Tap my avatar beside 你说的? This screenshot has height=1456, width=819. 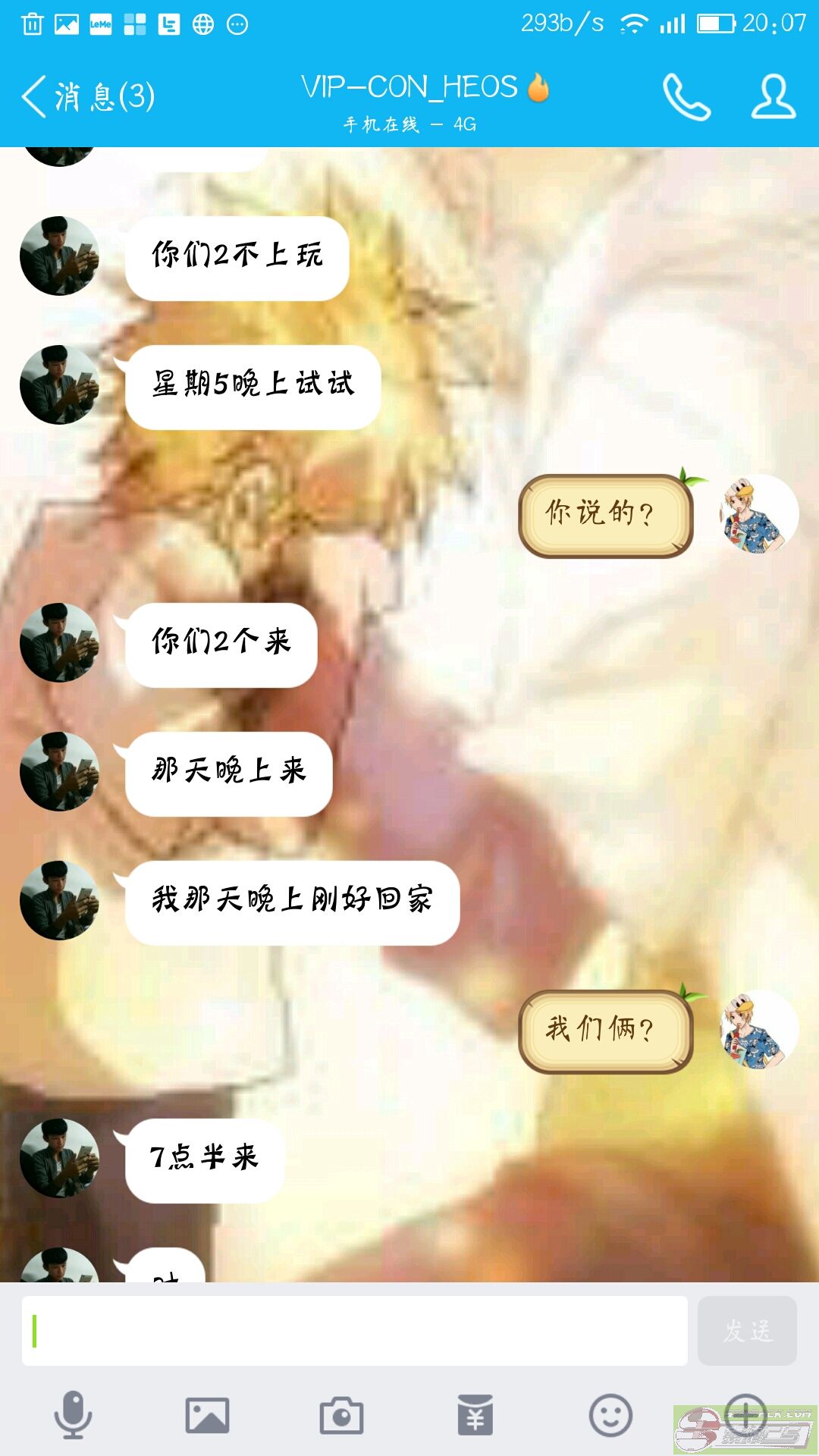759,513
